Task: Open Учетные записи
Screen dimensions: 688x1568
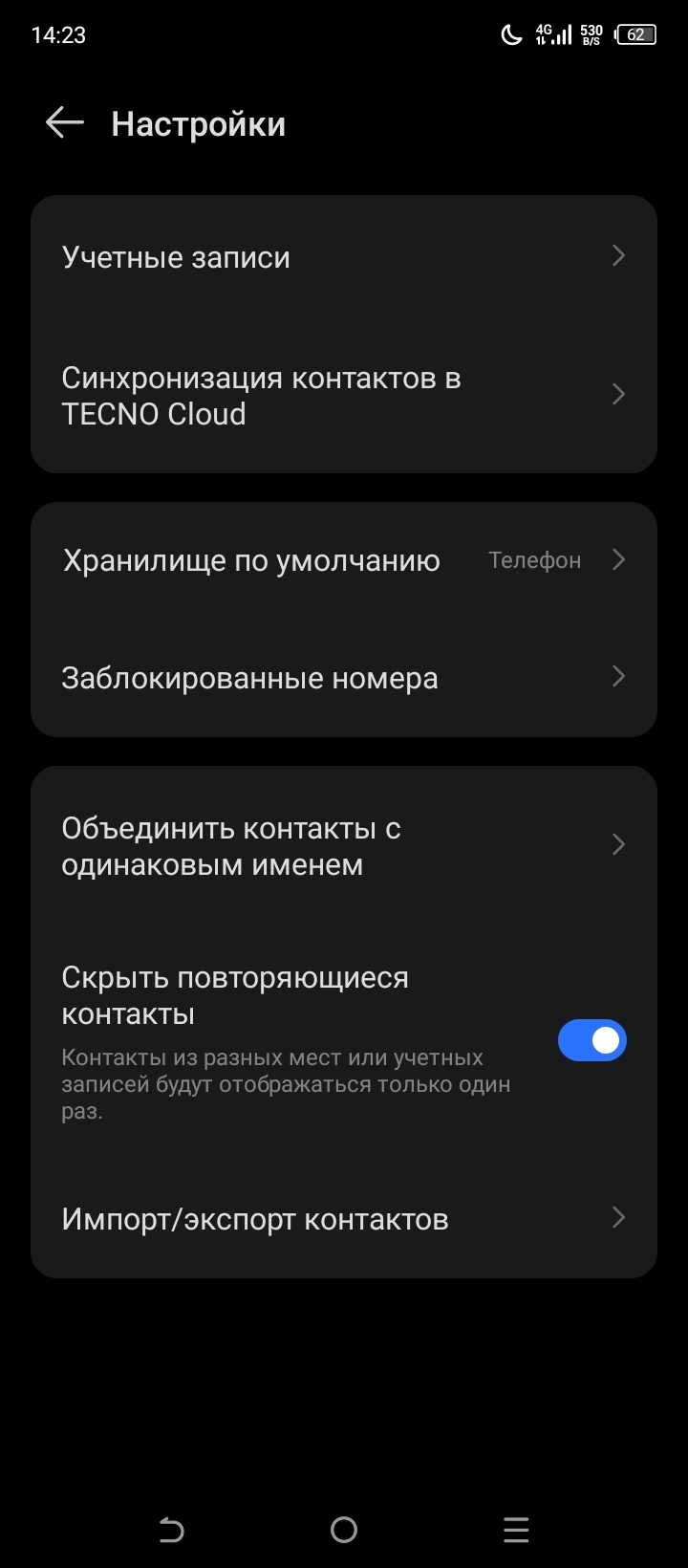Action: tap(343, 256)
